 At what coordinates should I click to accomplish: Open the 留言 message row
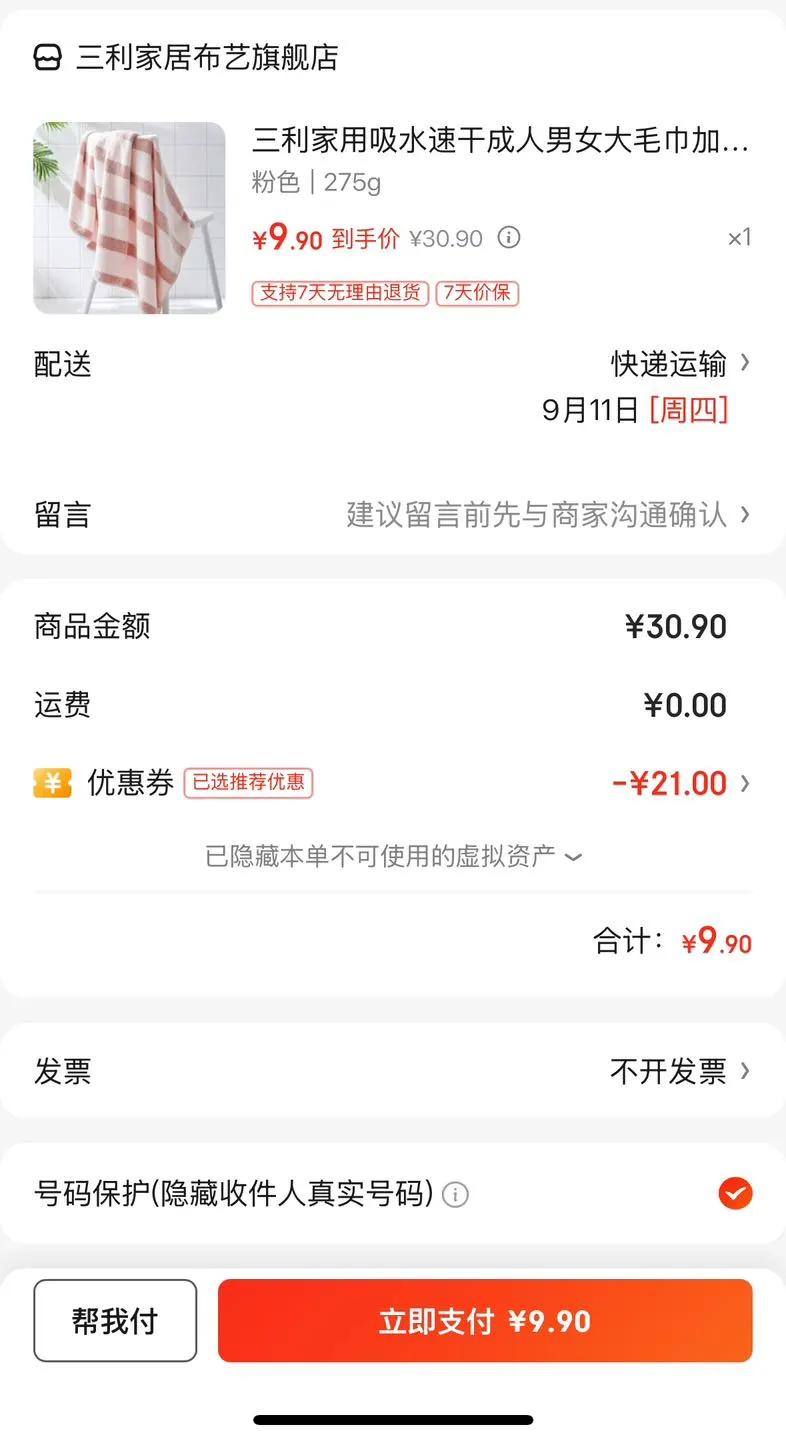click(393, 515)
